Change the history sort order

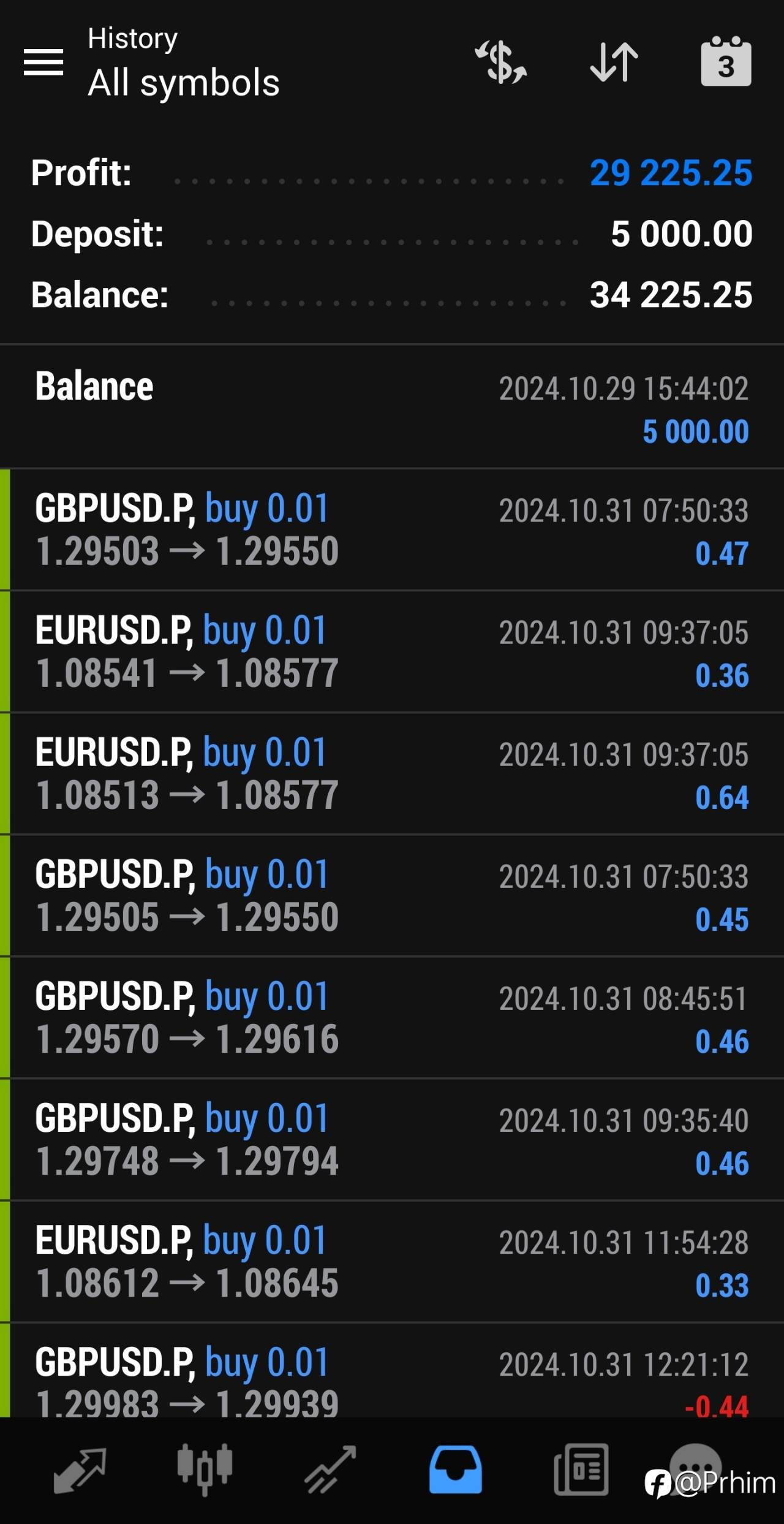[x=614, y=62]
